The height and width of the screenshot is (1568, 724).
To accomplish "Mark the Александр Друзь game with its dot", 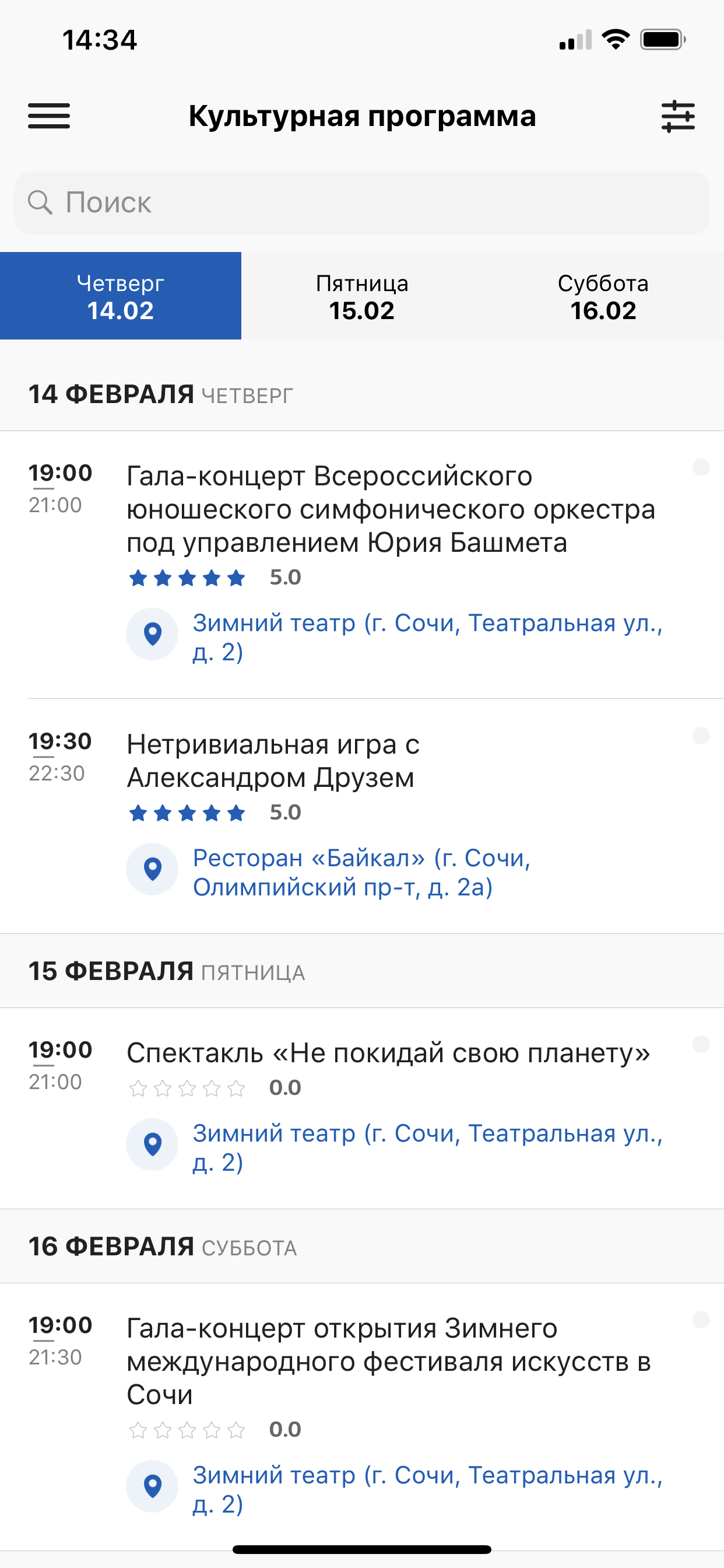I will click(701, 736).
